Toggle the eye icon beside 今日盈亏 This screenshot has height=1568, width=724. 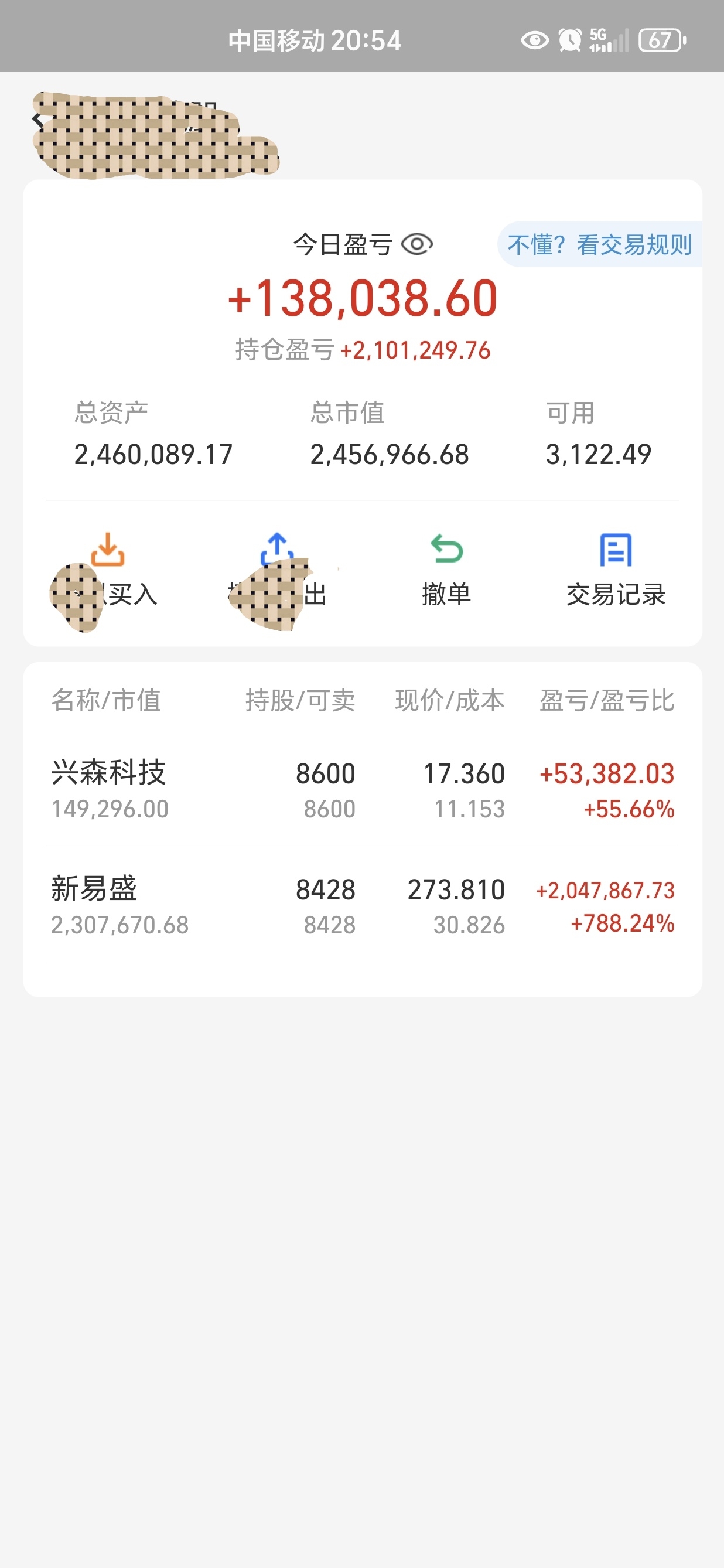click(x=418, y=245)
